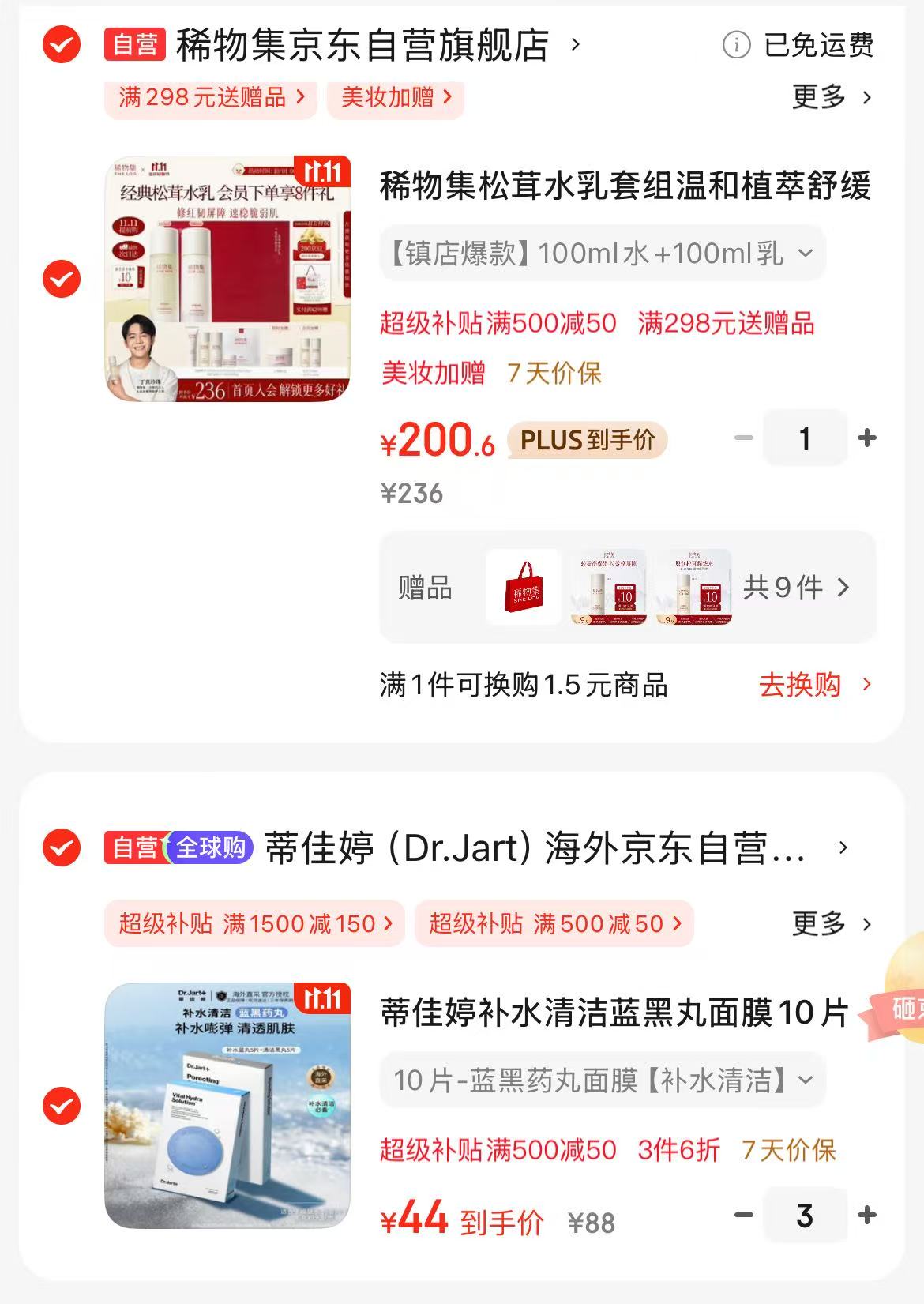Uncheck the 稀物集京东自营旗舰店 store checkbox

[x=61, y=45]
